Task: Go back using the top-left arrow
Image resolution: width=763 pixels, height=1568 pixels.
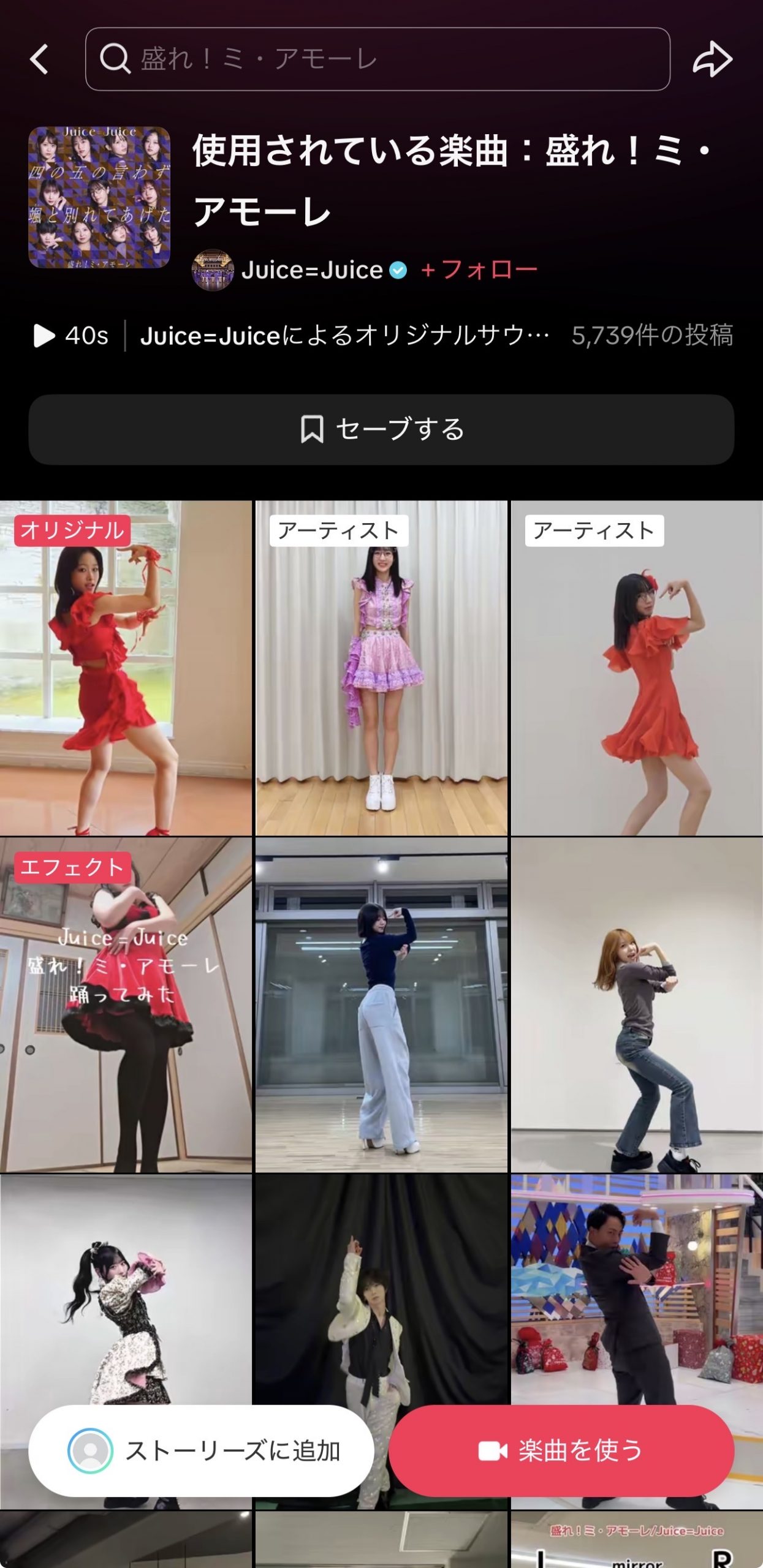Action: coord(39,59)
